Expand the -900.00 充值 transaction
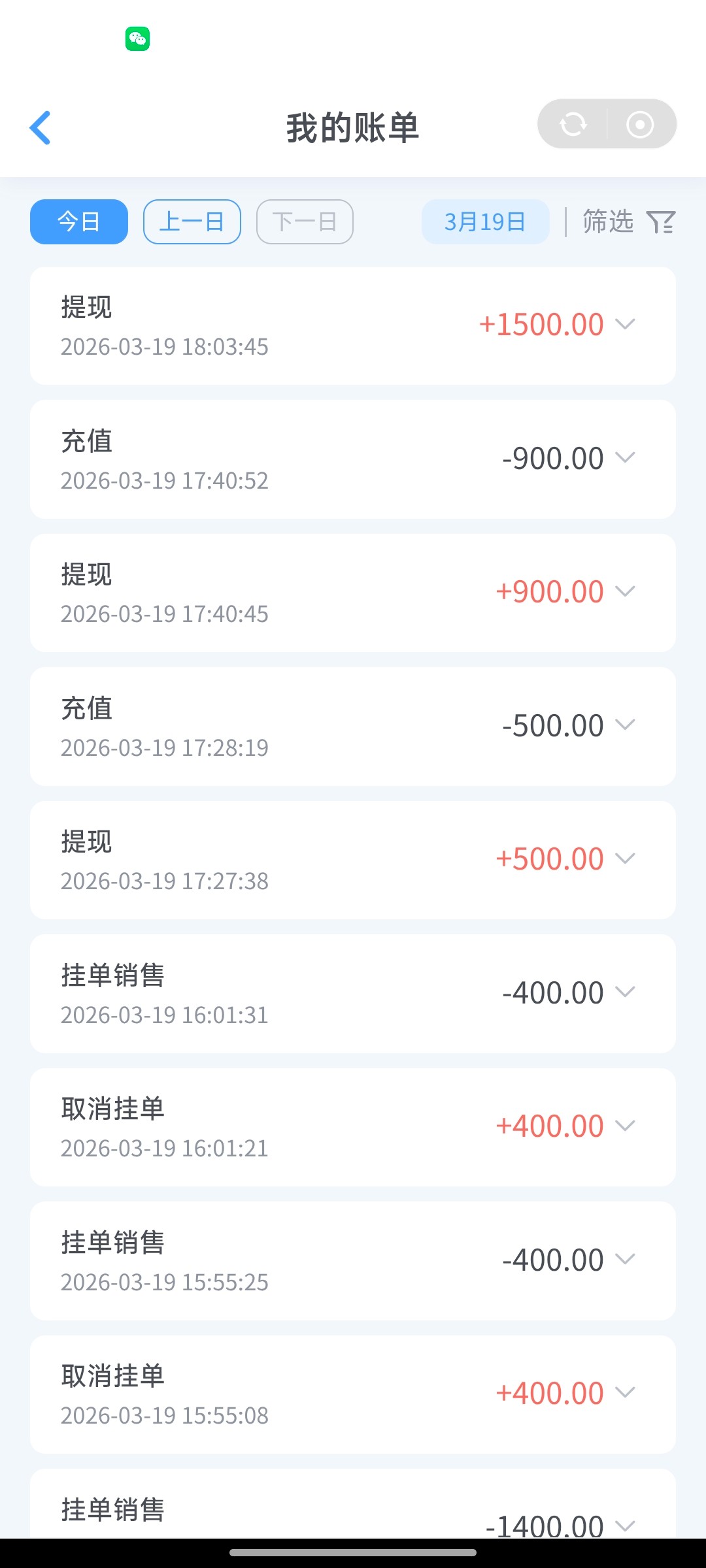The image size is (706, 1568). click(625, 458)
